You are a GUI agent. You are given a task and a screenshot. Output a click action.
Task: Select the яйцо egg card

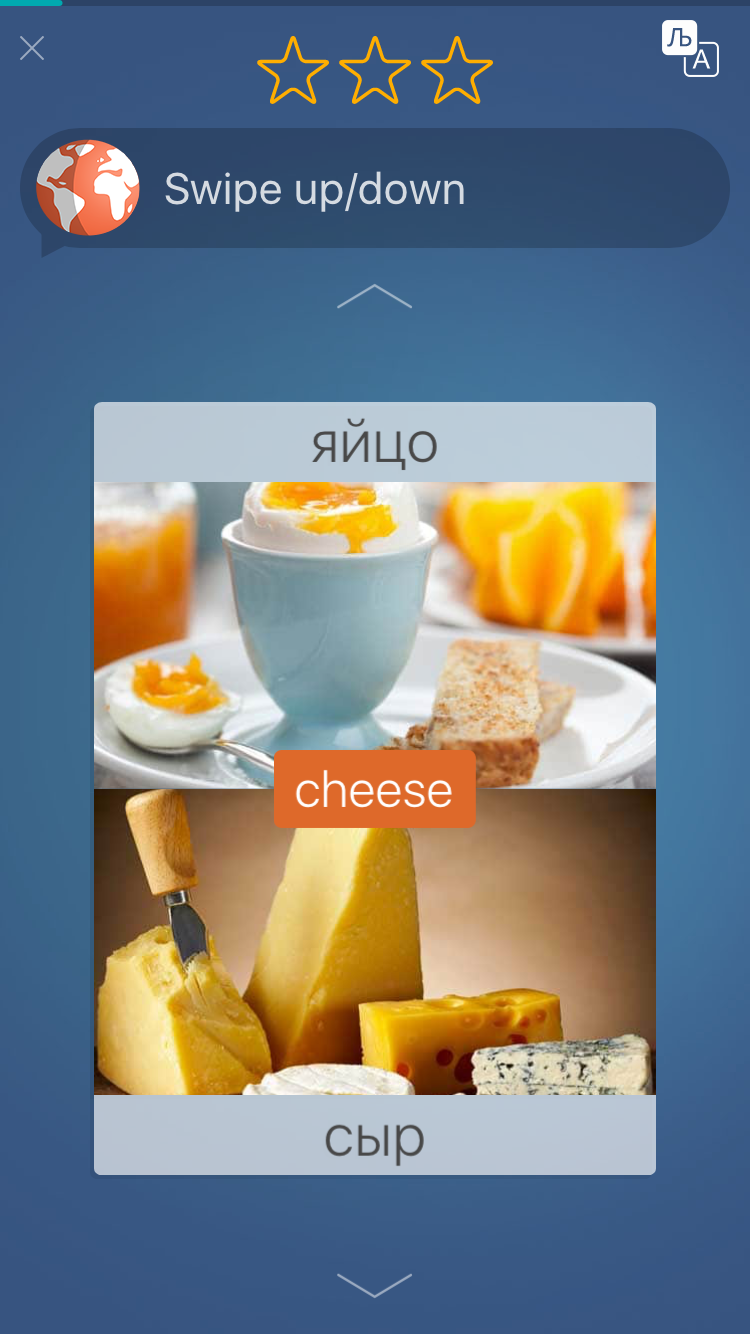375,595
